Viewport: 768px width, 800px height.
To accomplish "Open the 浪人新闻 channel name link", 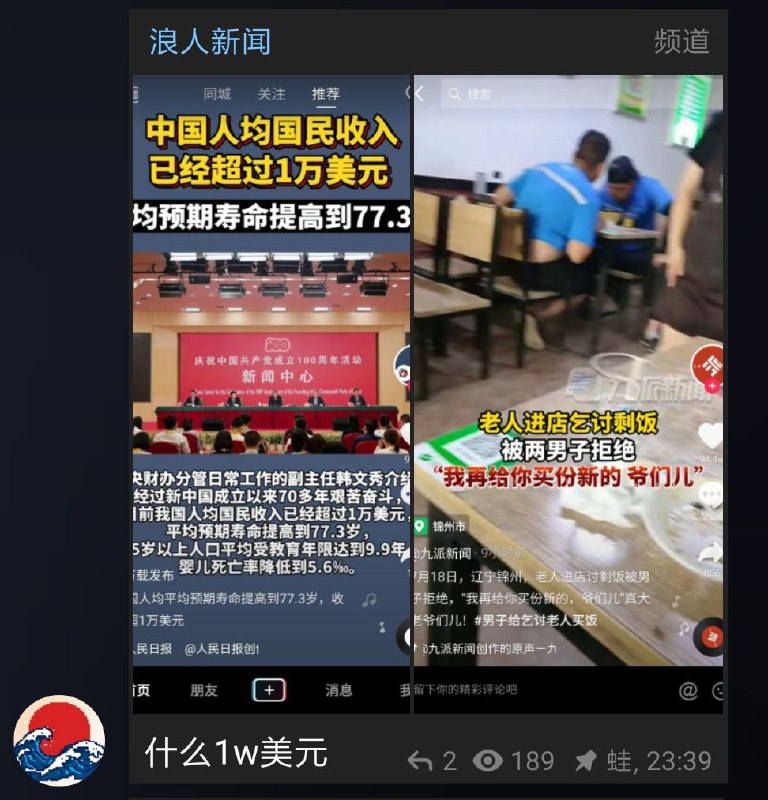I will click(x=210, y=42).
